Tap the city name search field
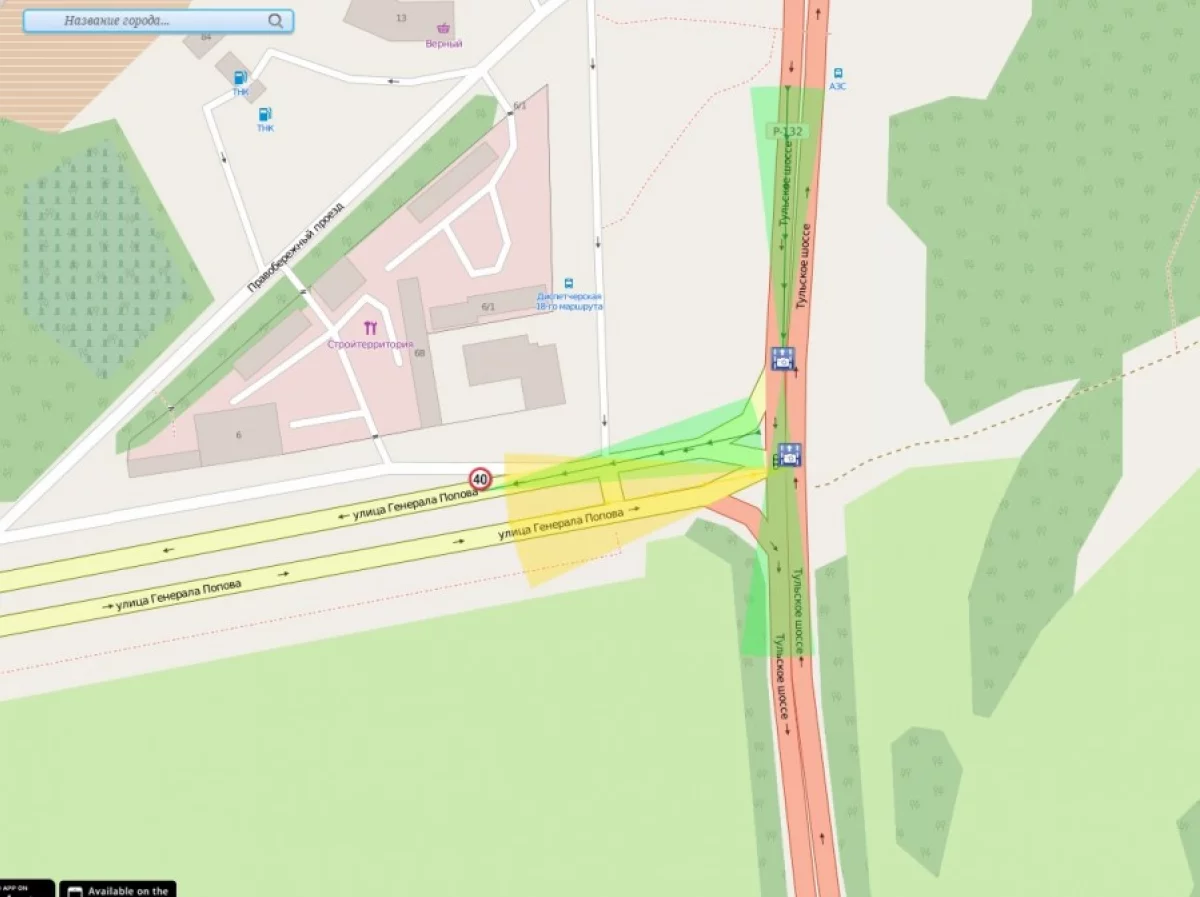The image size is (1200, 897). point(150,20)
